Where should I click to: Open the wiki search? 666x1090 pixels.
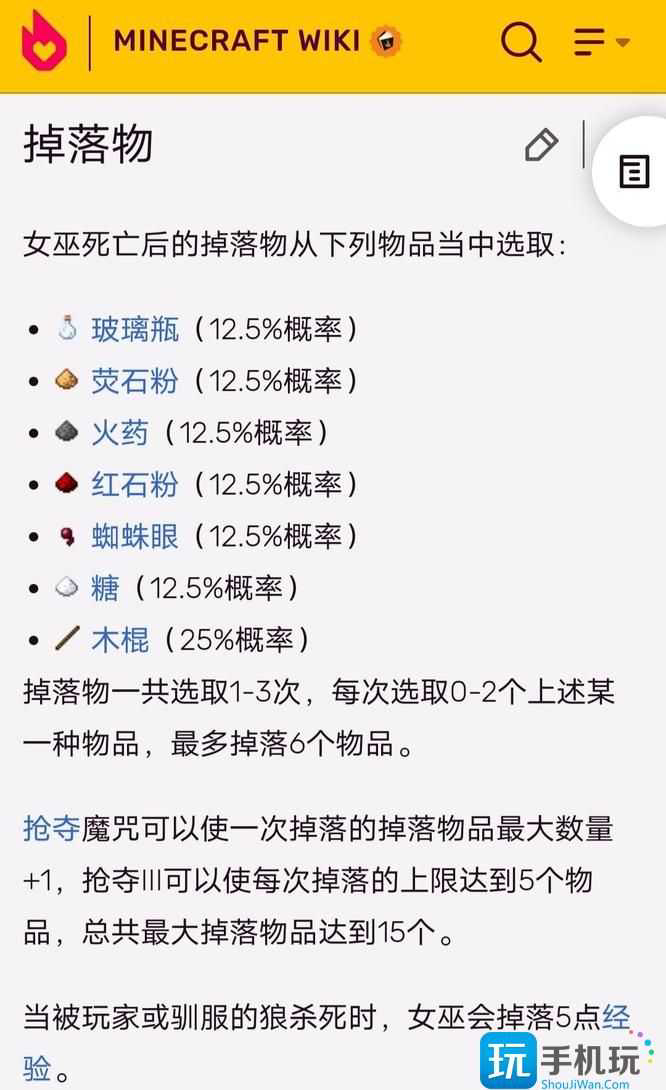coord(520,42)
